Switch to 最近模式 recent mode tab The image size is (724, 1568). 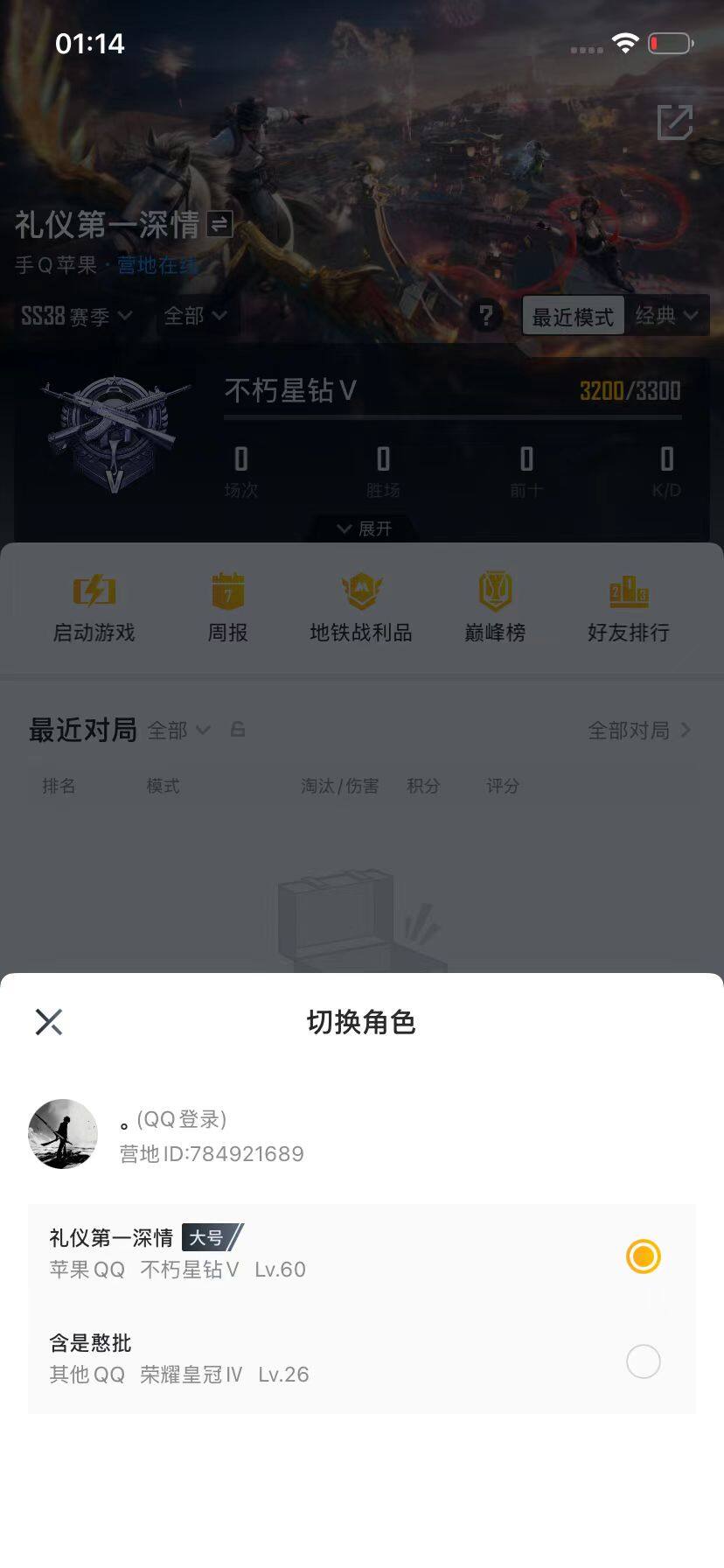(572, 316)
